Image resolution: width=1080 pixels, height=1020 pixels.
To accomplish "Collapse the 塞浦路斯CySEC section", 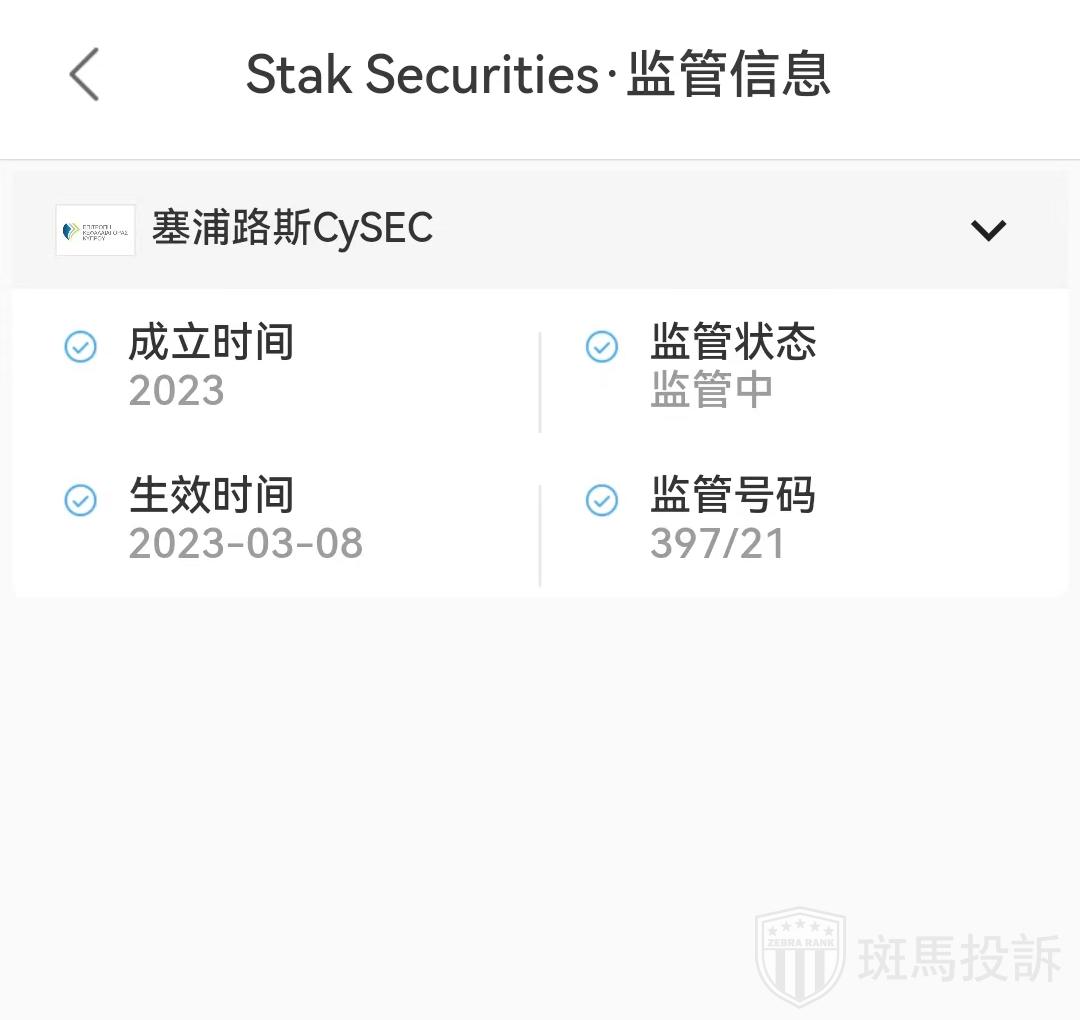I will point(988,230).
